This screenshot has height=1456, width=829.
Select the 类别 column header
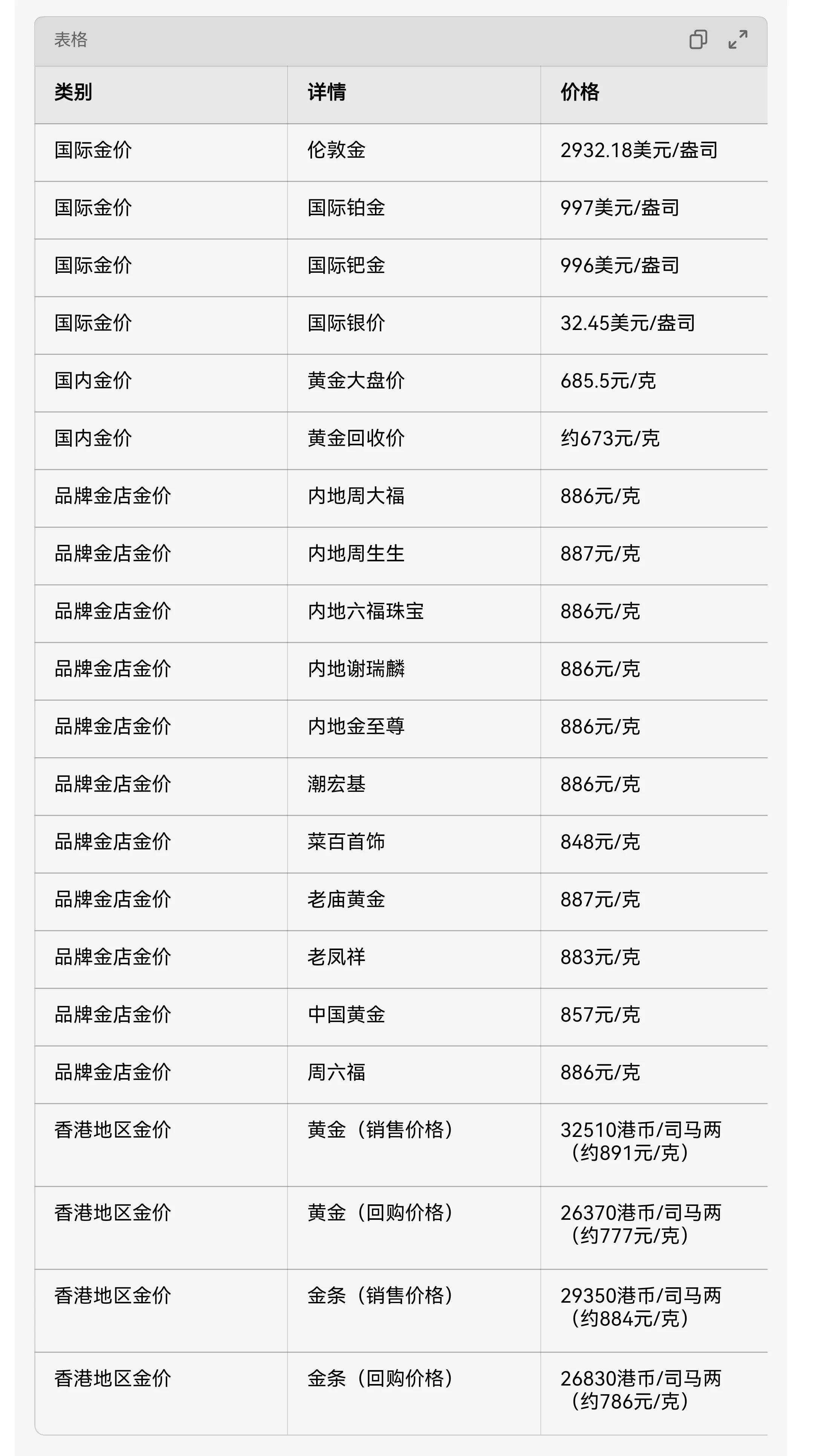click(x=68, y=94)
